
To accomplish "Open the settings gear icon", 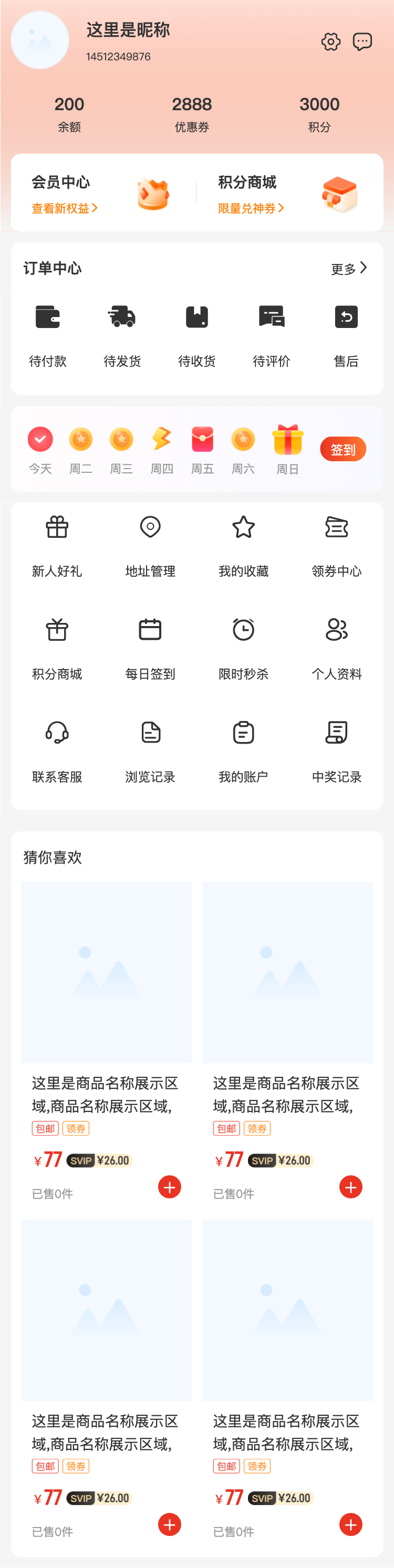I will click(x=330, y=42).
